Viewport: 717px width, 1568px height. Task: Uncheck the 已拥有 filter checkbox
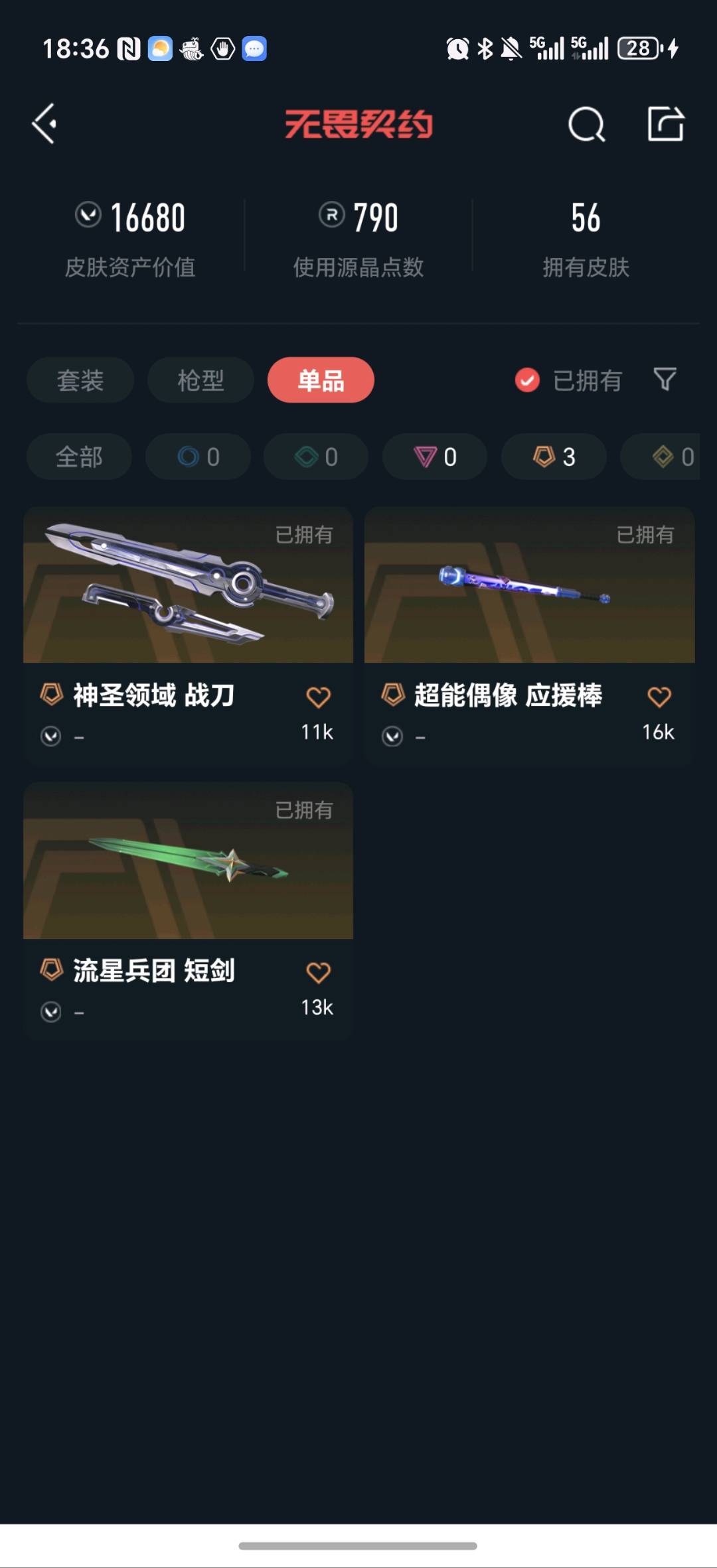[x=527, y=380]
